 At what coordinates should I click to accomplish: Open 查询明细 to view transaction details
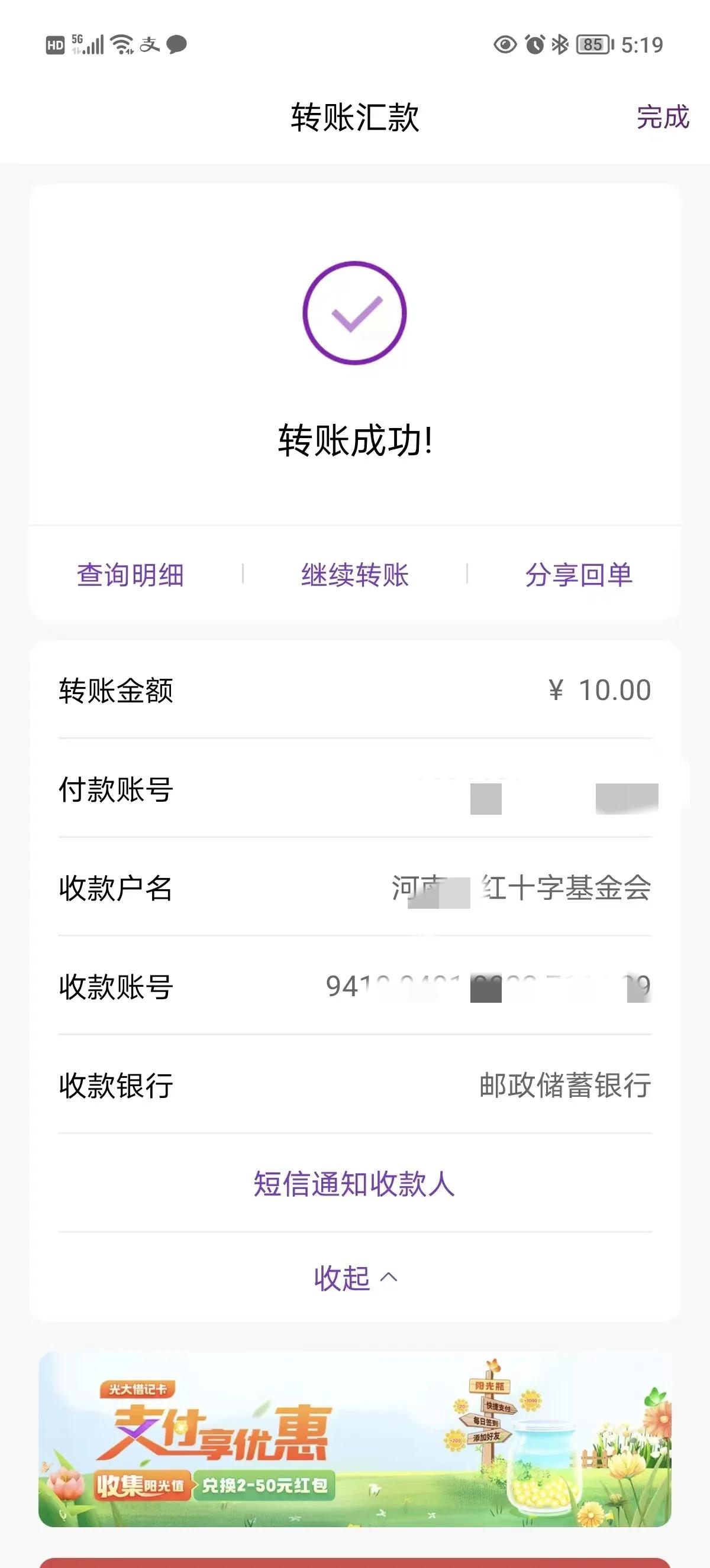(x=131, y=575)
